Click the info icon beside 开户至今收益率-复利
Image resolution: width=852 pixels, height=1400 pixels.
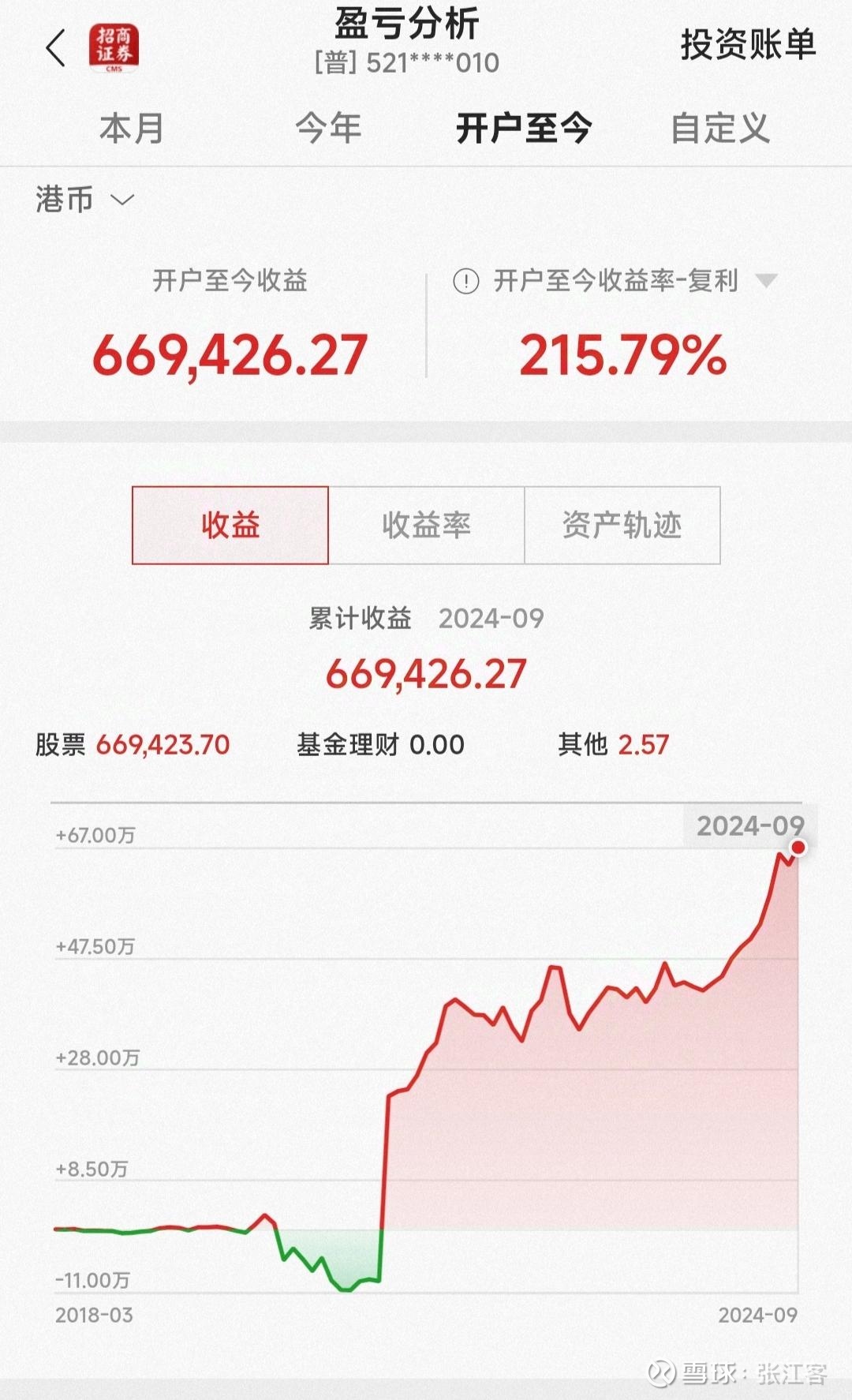[x=466, y=281]
